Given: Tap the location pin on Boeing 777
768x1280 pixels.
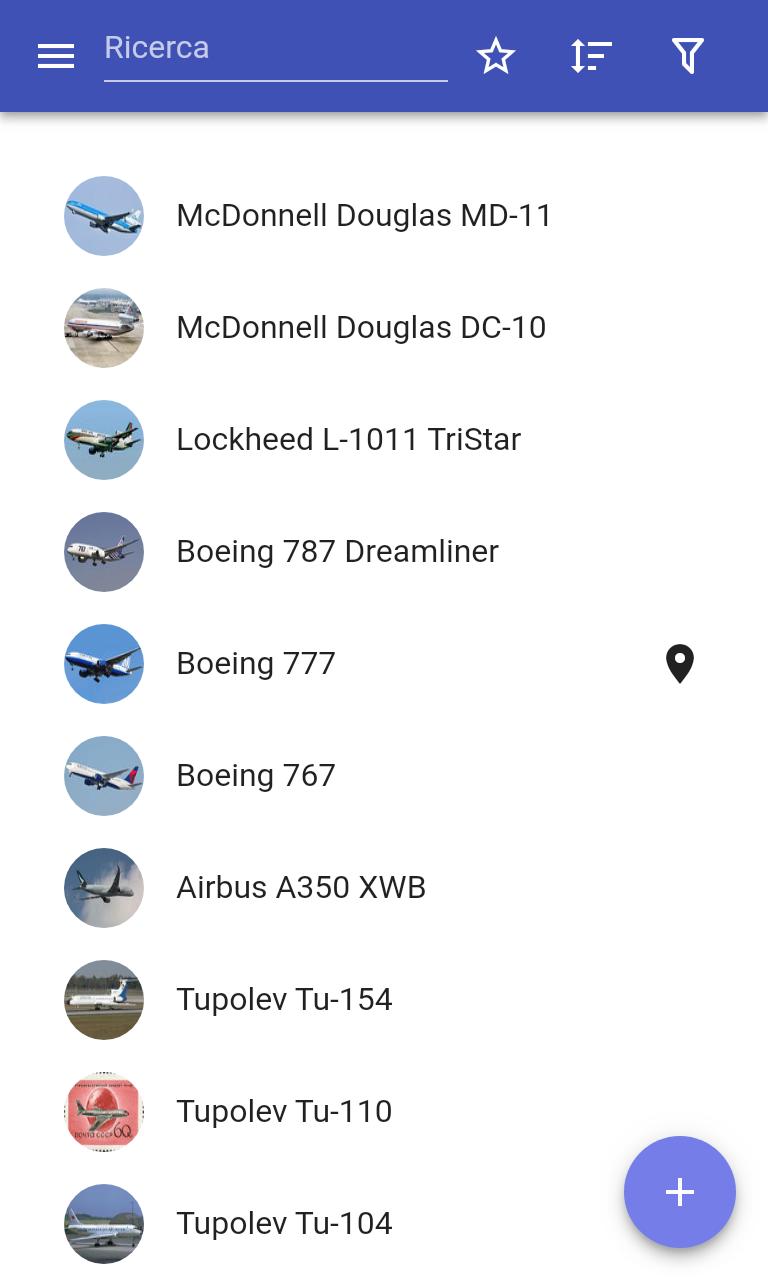Looking at the screenshot, I should click(x=680, y=664).
